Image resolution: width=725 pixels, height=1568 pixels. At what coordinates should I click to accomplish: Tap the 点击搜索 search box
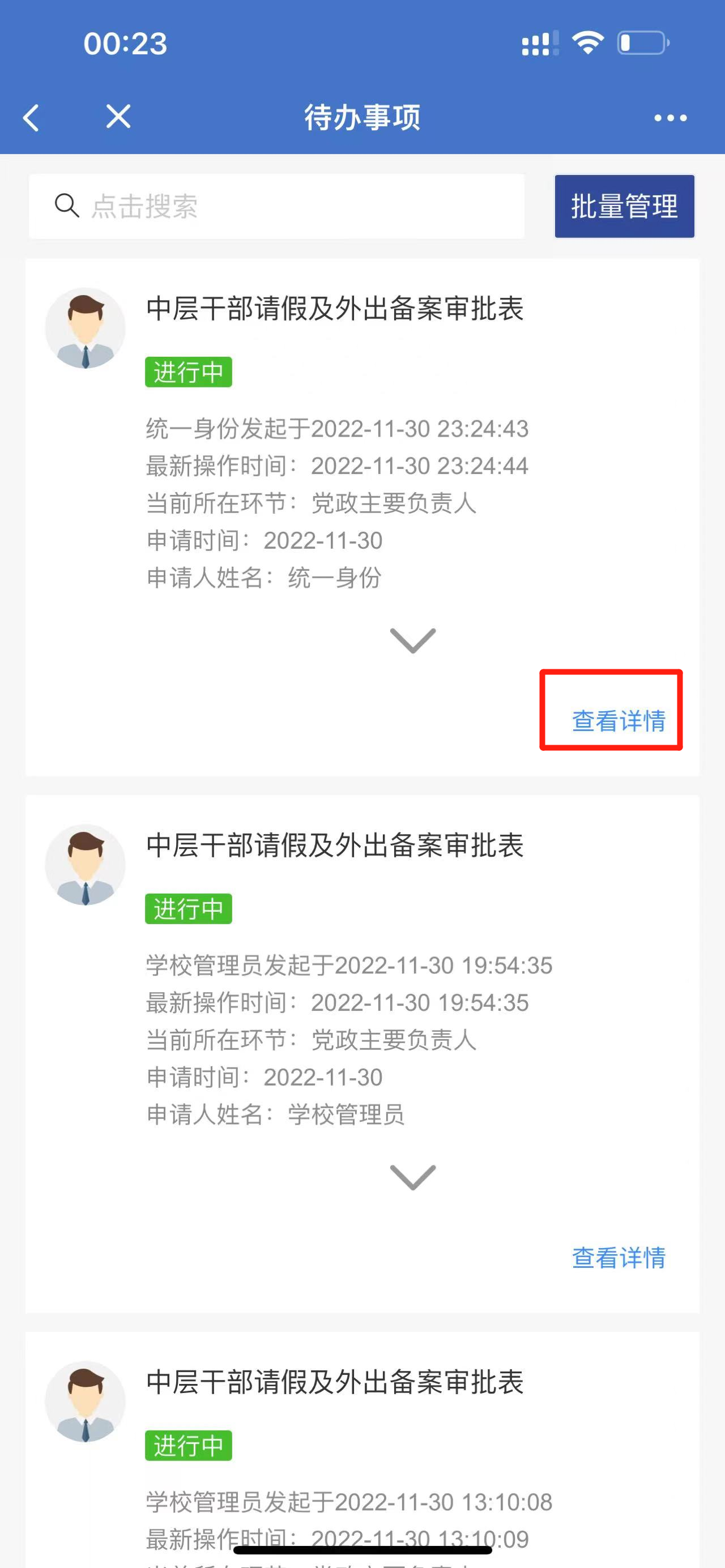276,206
